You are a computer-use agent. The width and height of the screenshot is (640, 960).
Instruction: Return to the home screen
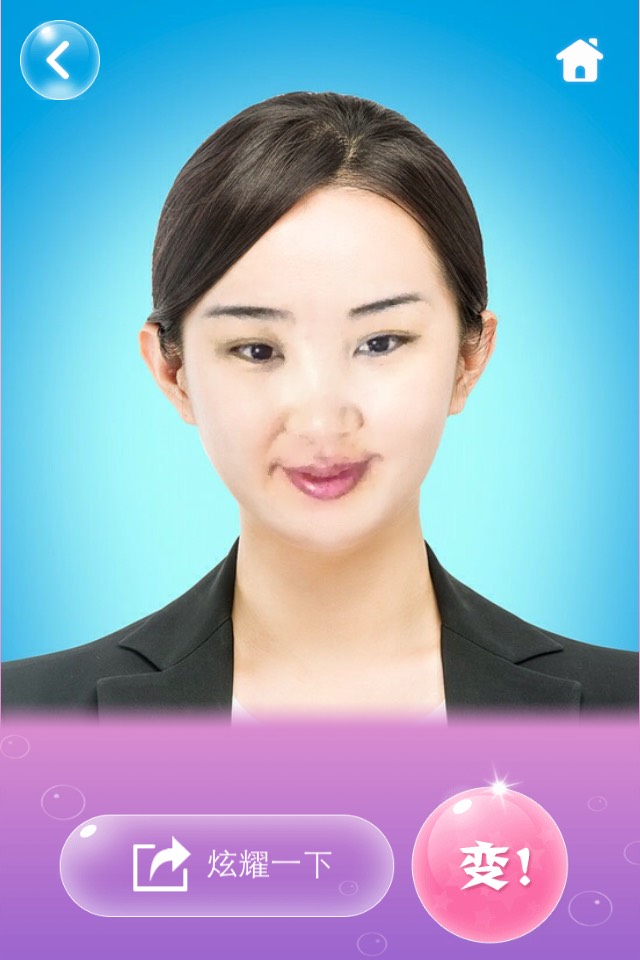pos(580,60)
